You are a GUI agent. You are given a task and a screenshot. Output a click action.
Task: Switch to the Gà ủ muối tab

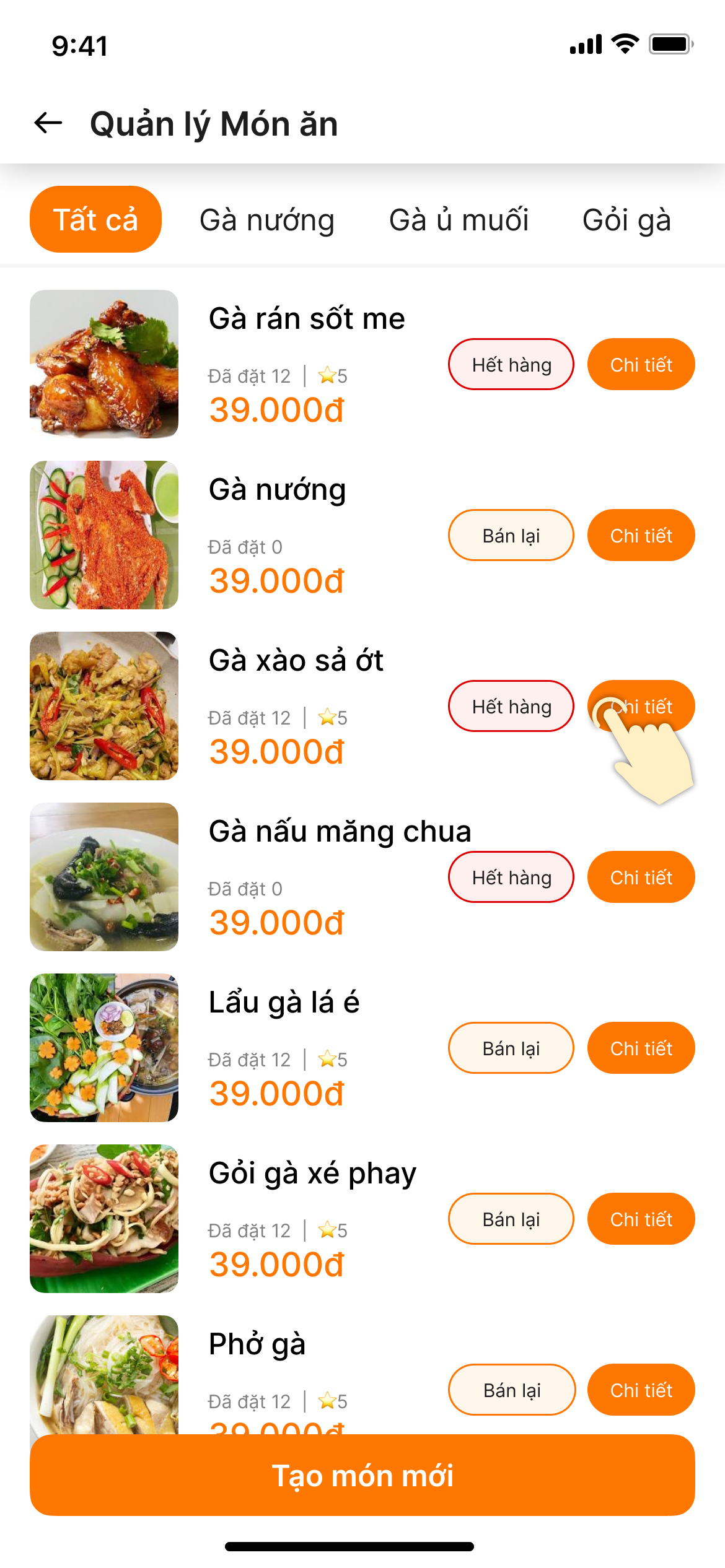coord(459,220)
